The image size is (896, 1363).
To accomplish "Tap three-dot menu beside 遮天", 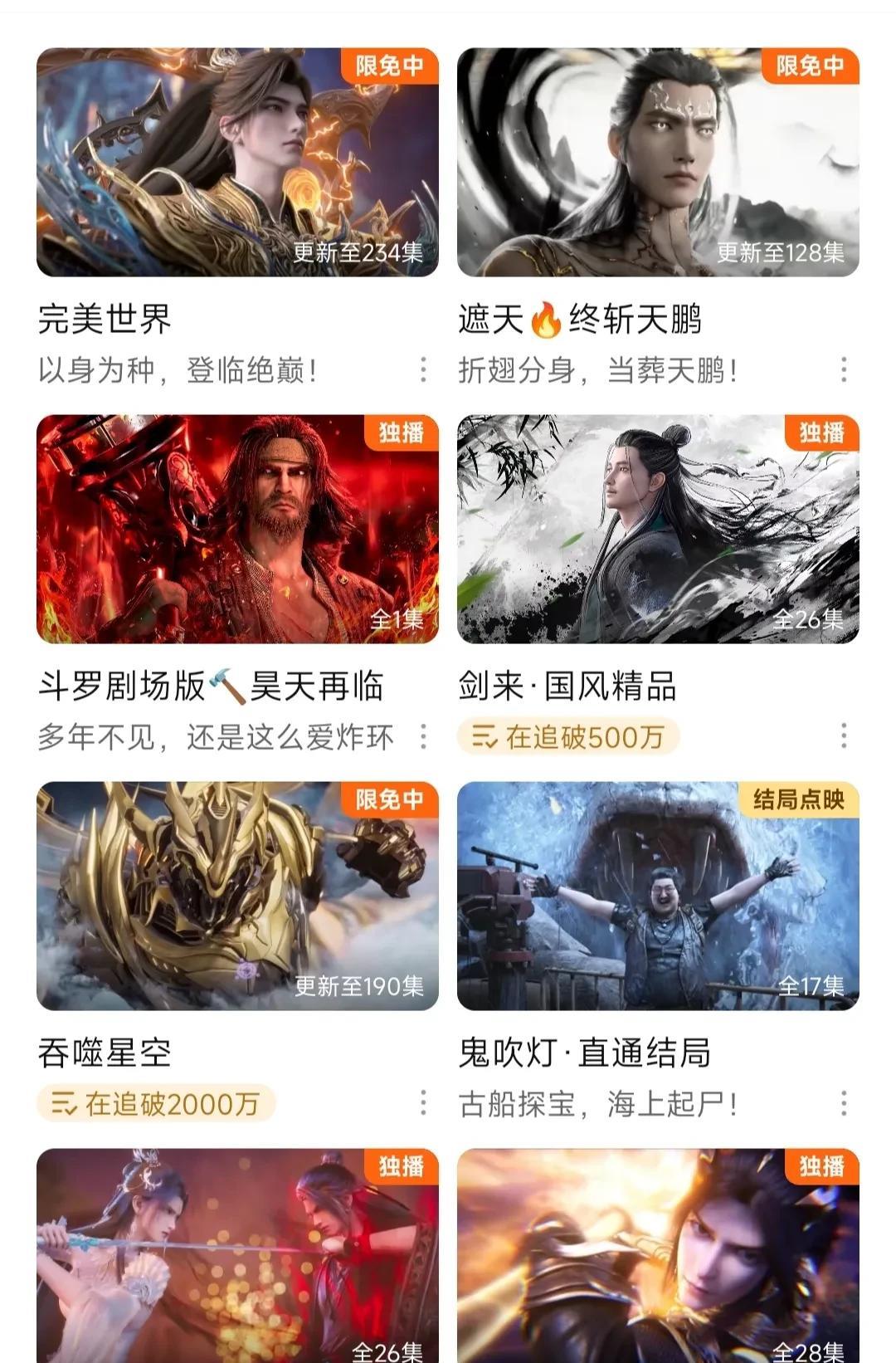I will tap(844, 370).
